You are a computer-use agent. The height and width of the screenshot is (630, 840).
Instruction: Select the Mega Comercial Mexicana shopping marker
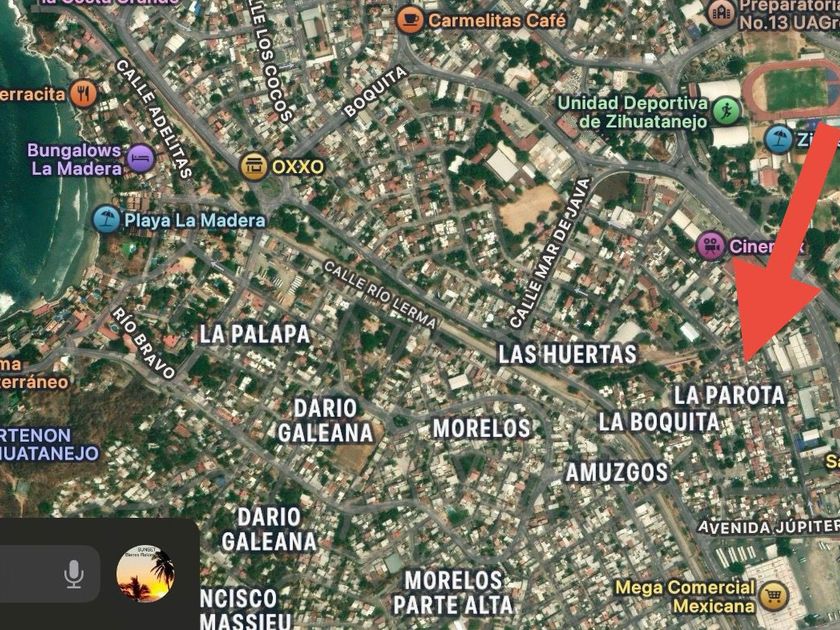click(774, 596)
